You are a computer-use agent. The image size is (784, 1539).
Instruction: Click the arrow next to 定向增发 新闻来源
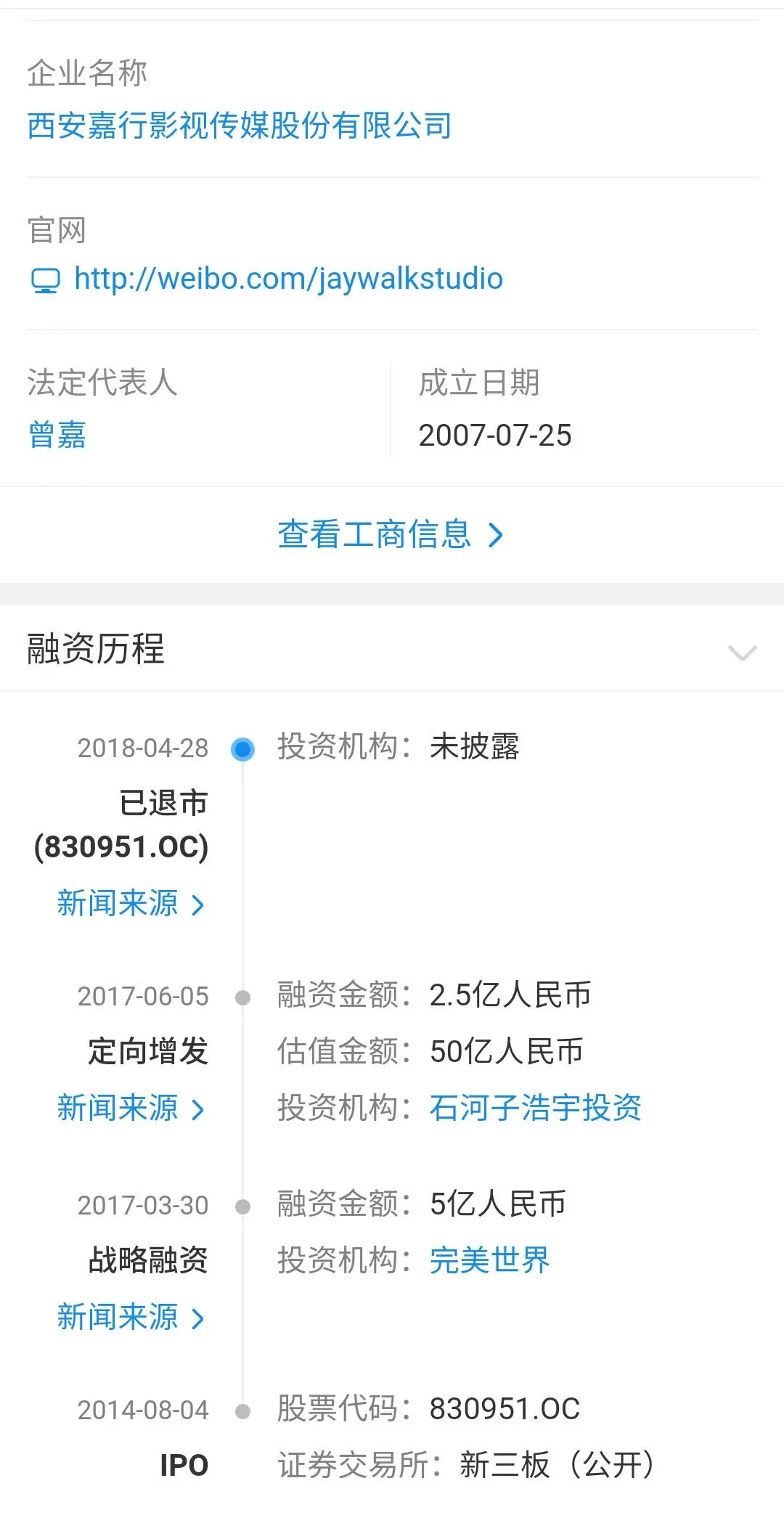197,1109
